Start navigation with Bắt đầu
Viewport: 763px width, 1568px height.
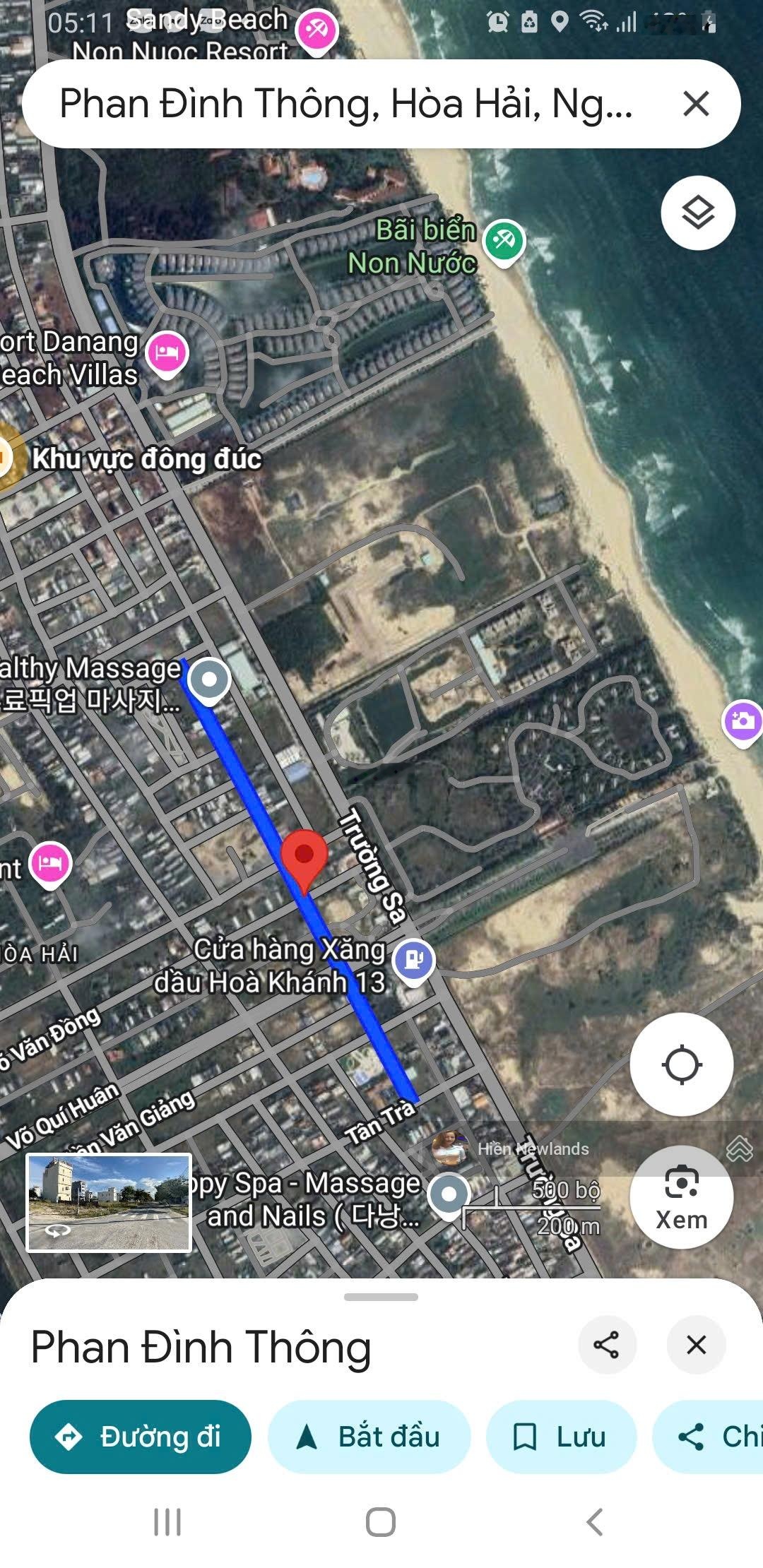369,1437
